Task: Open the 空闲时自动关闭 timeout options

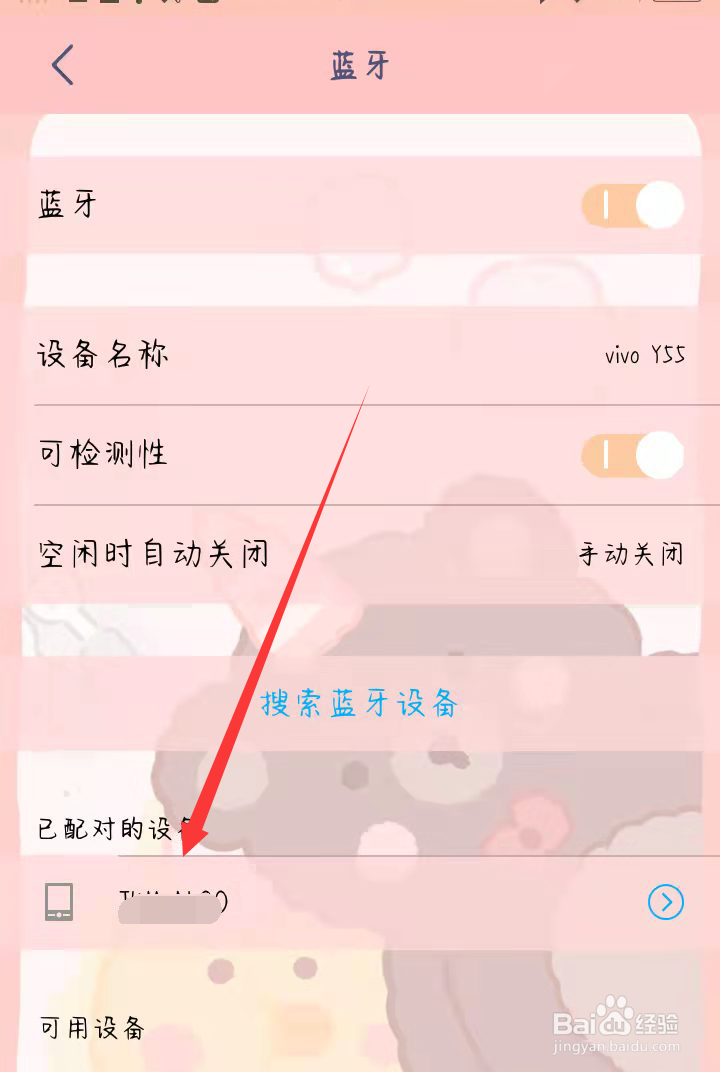Action: (x=360, y=553)
